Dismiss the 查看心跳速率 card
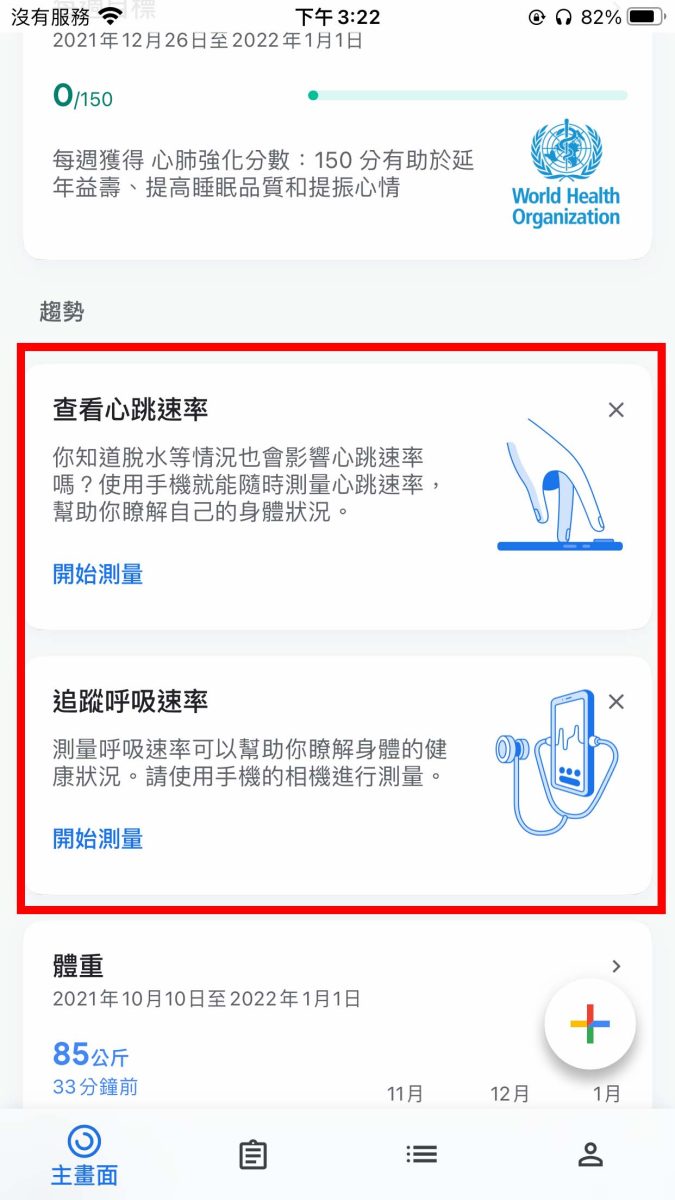Screen dimensions: 675x1200 pyautogui.click(x=616, y=410)
